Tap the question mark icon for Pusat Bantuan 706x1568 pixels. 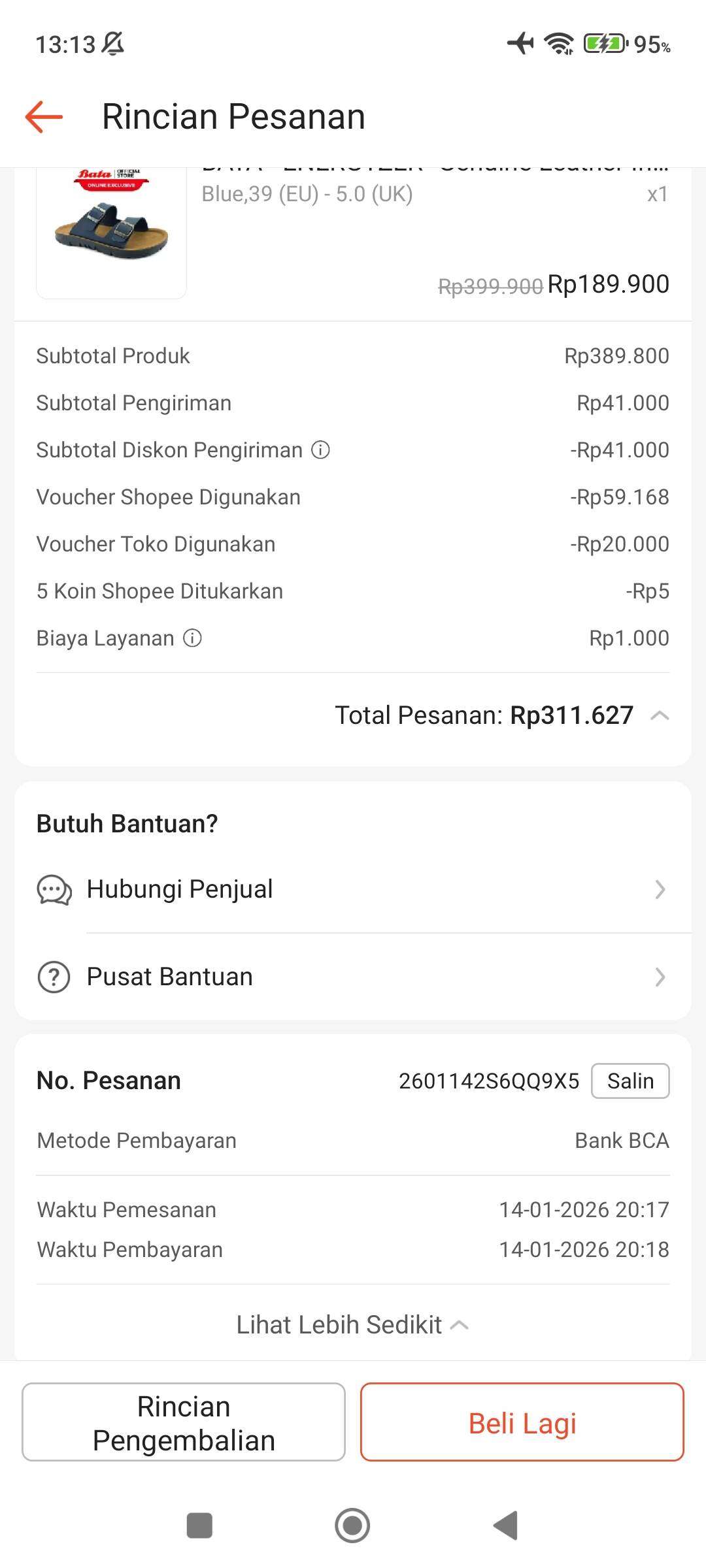click(54, 977)
